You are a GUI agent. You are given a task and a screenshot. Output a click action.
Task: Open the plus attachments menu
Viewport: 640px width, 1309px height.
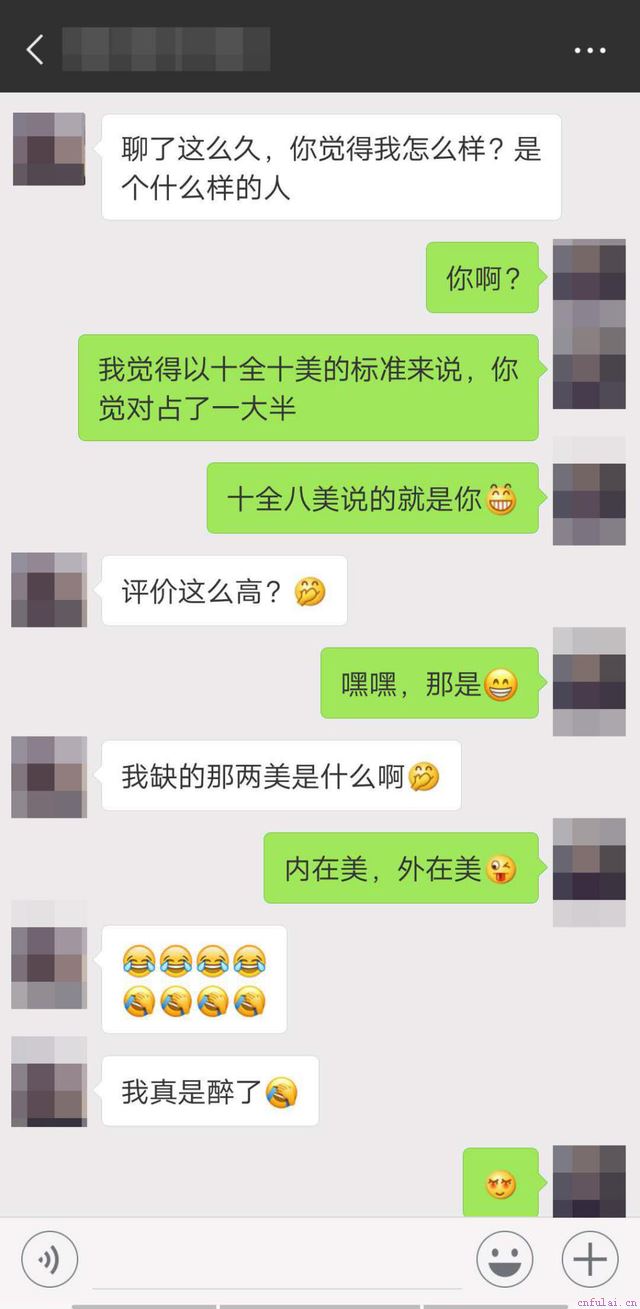(x=590, y=1259)
